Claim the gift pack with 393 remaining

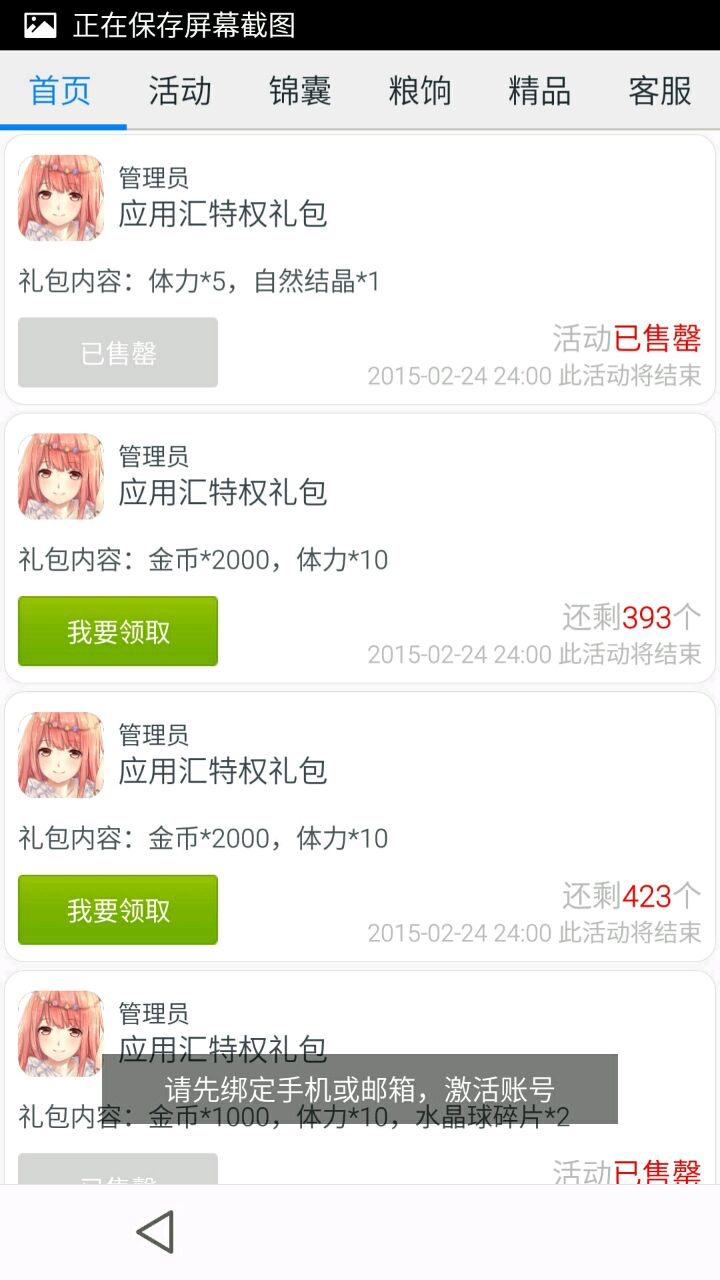click(118, 631)
